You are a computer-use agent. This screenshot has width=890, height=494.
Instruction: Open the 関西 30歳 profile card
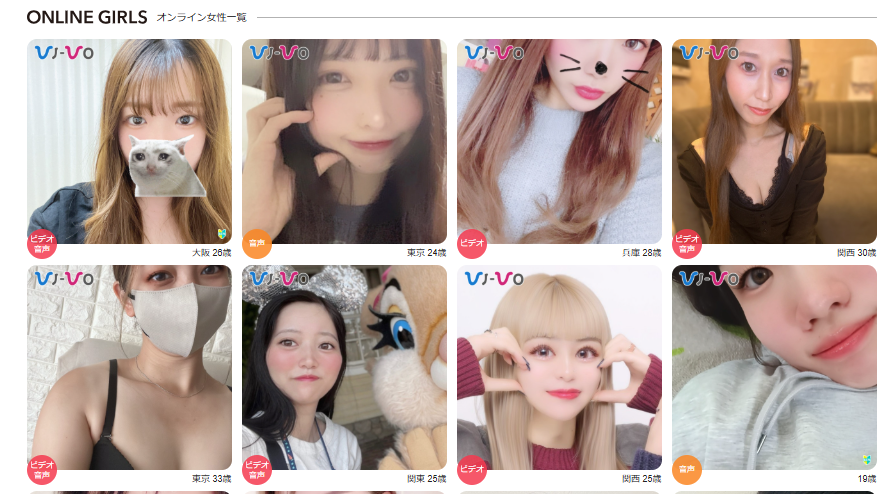point(774,142)
